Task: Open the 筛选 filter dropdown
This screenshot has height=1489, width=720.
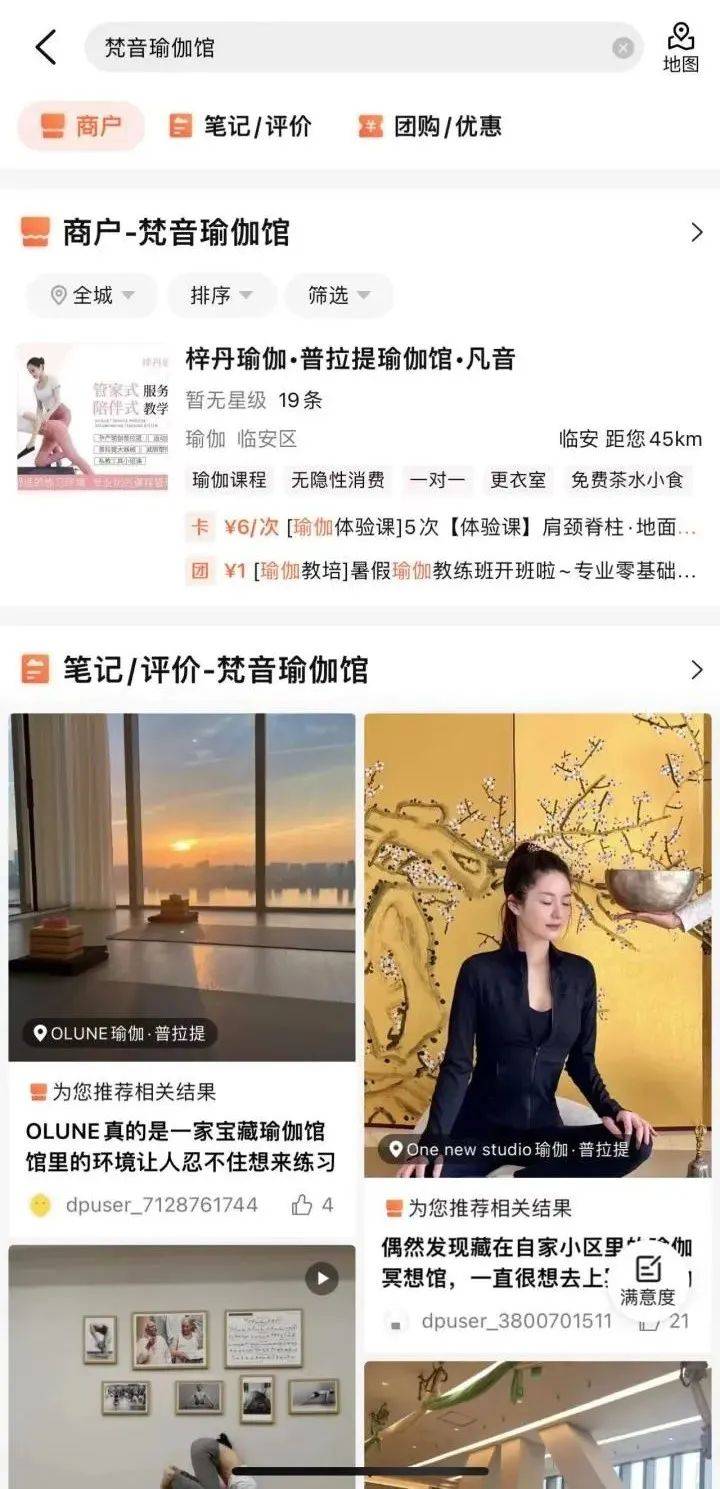Action: (339, 295)
